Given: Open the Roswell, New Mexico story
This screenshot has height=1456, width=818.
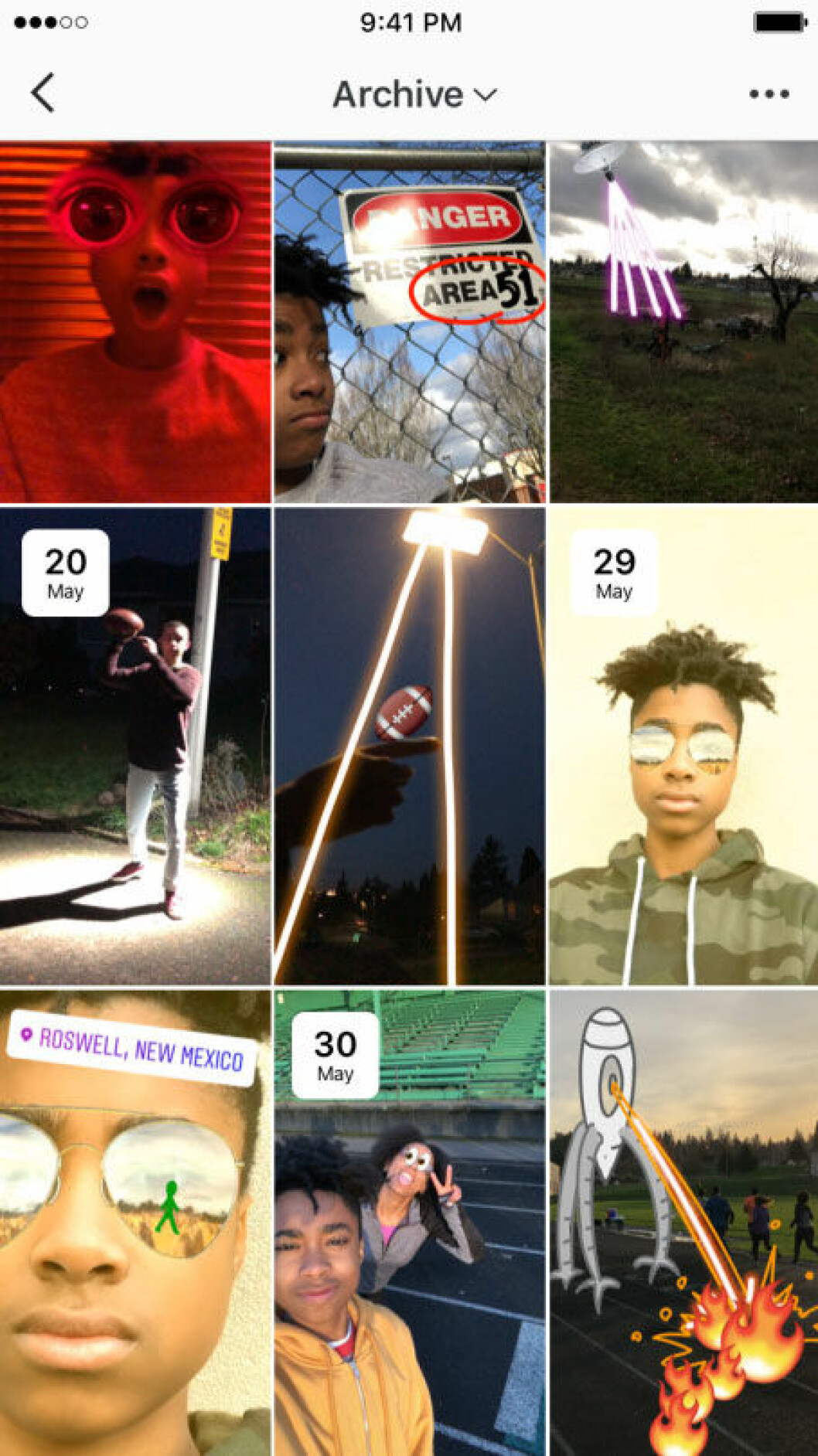Looking at the screenshot, I should point(135,1223).
